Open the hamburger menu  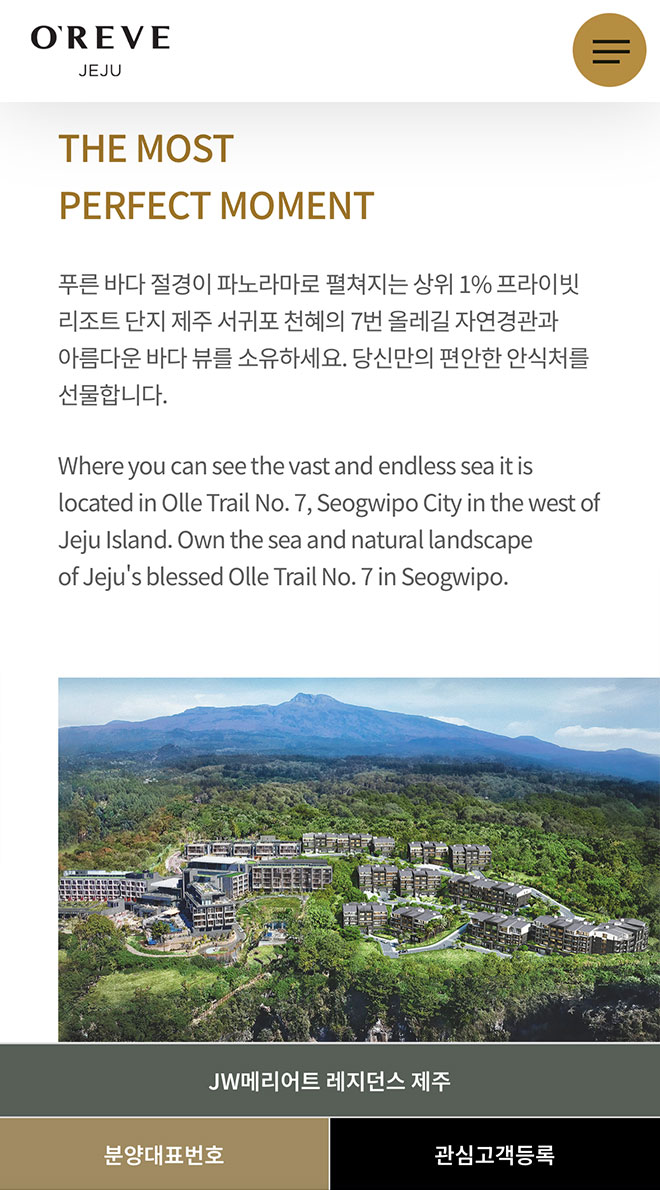tap(609, 50)
